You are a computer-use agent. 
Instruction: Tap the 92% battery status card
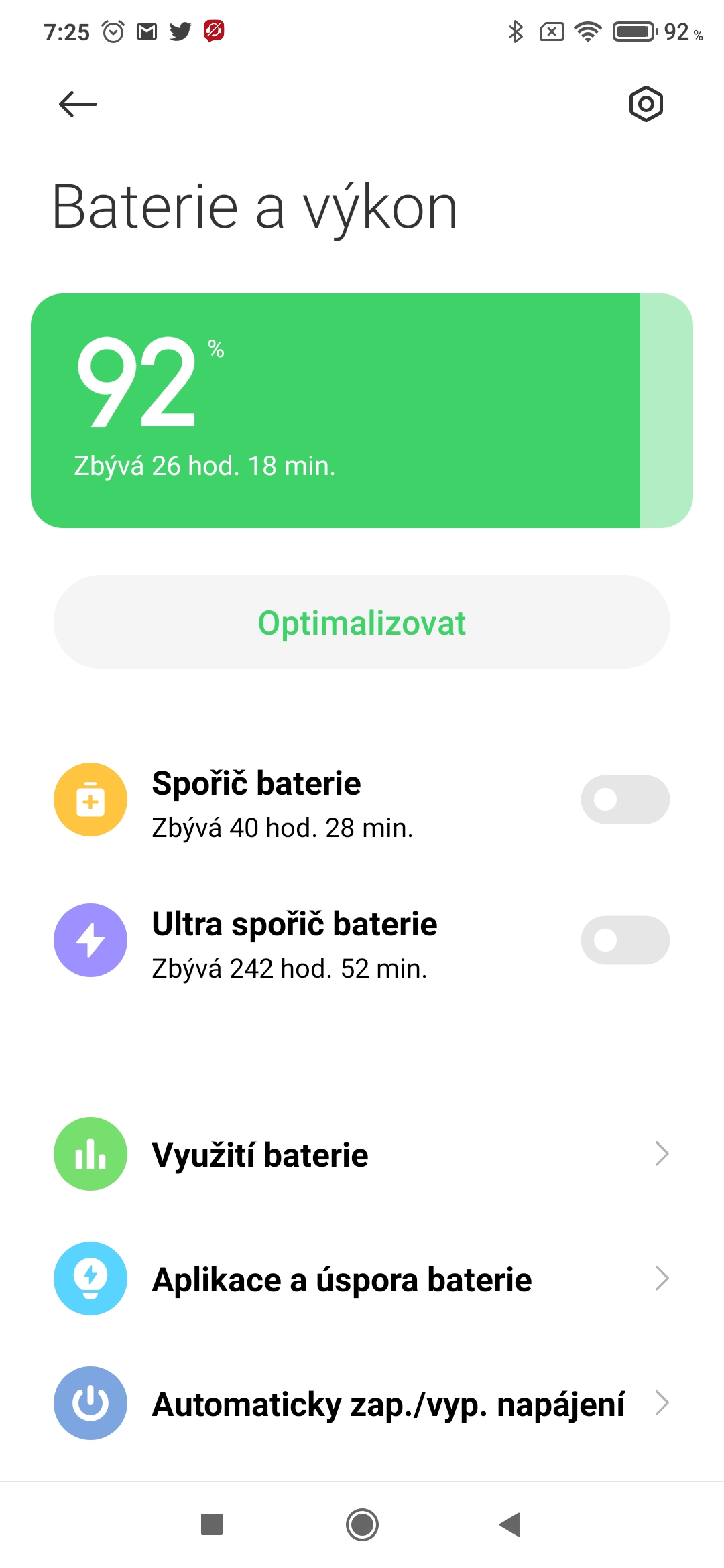point(362,411)
